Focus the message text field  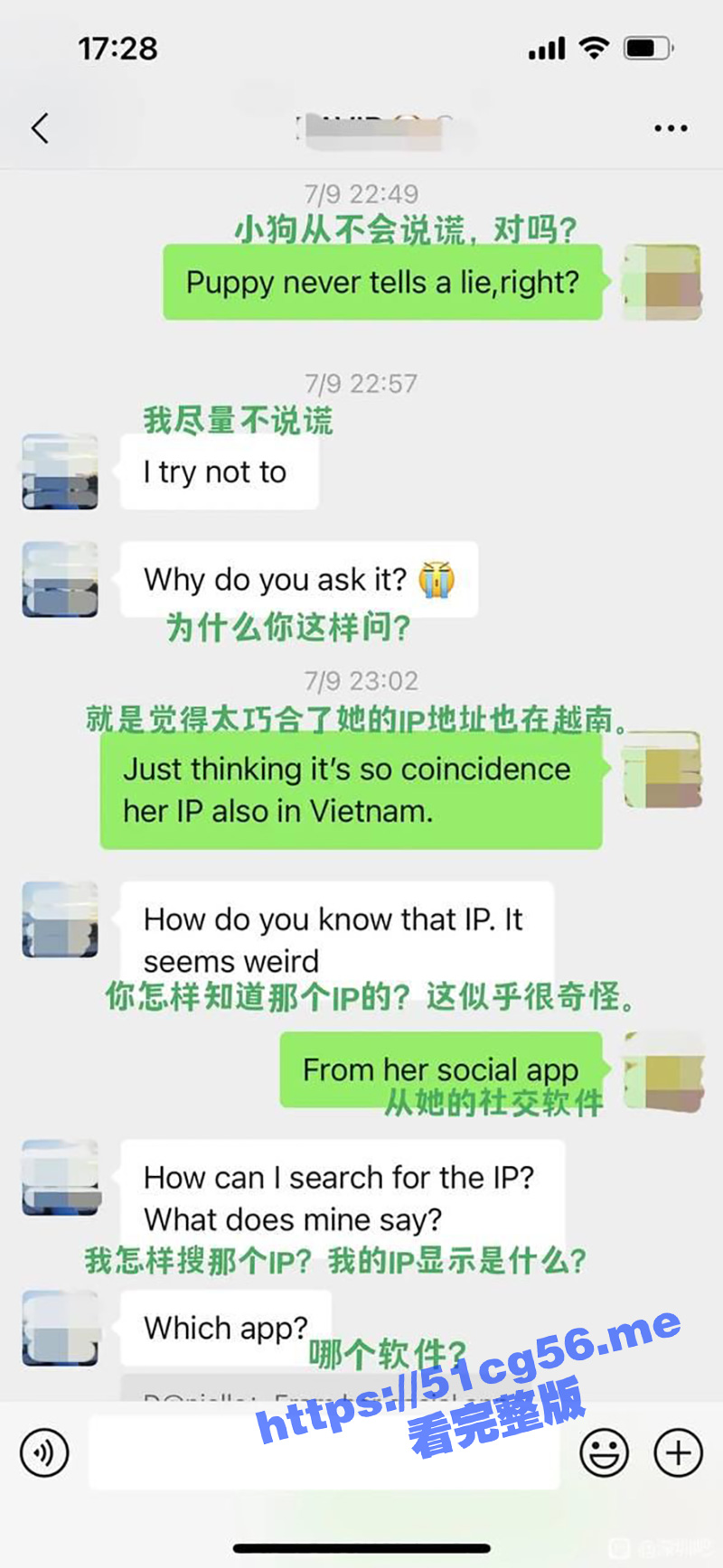pyautogui.click(x=324, y=1452)
